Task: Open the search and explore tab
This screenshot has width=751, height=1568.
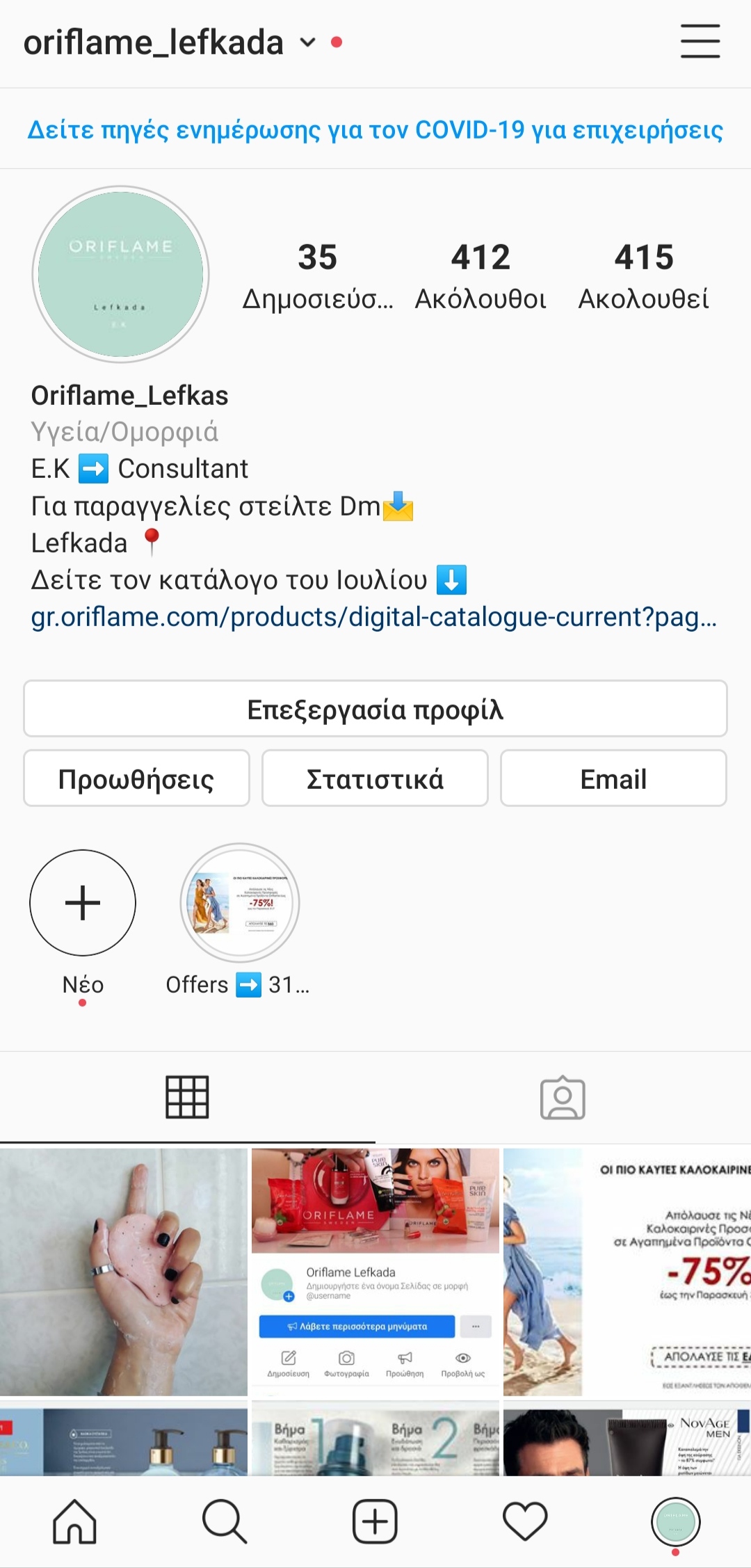Action: coord(225,1522)
